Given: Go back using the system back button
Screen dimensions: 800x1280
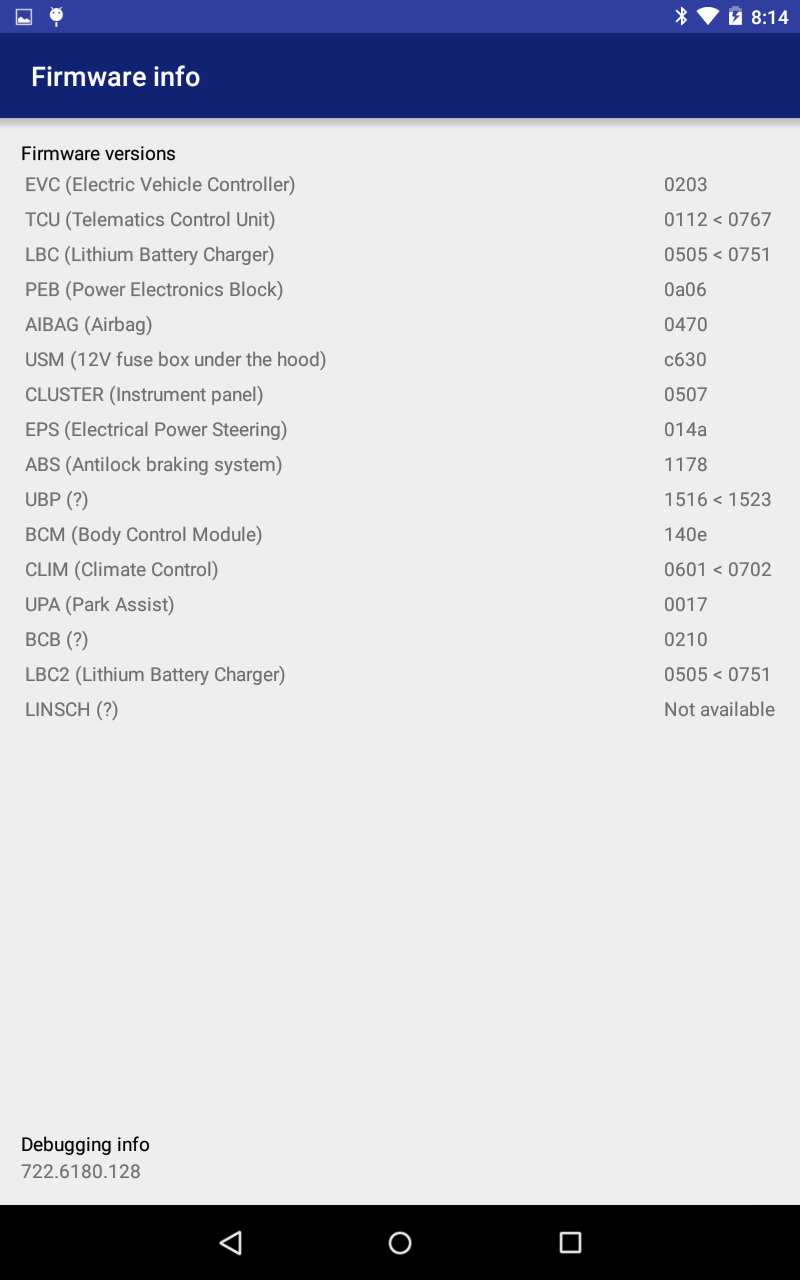Looking at the screenshot, I should click(231, 1242).
